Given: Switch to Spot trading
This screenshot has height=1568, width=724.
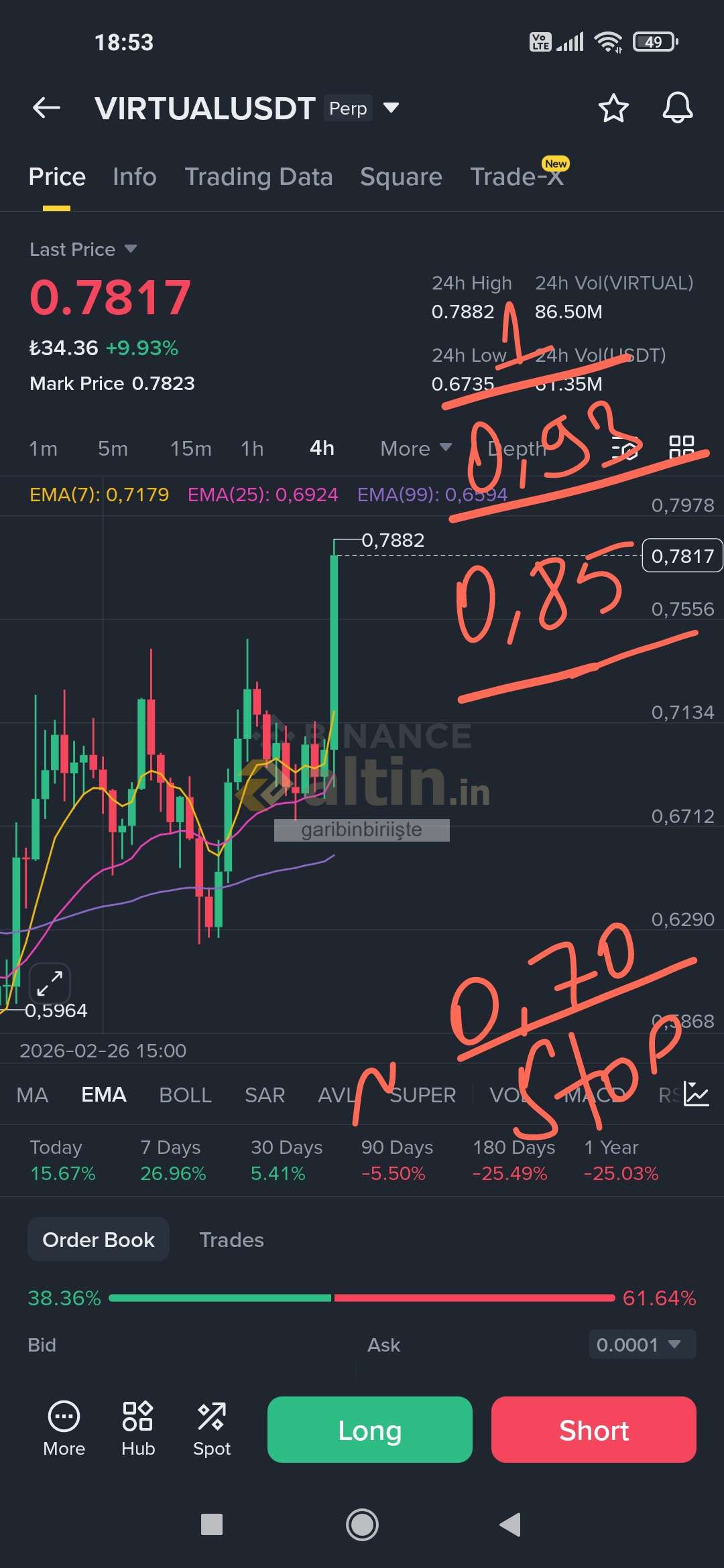Looking at the screenshot, I should point(212,1428).
